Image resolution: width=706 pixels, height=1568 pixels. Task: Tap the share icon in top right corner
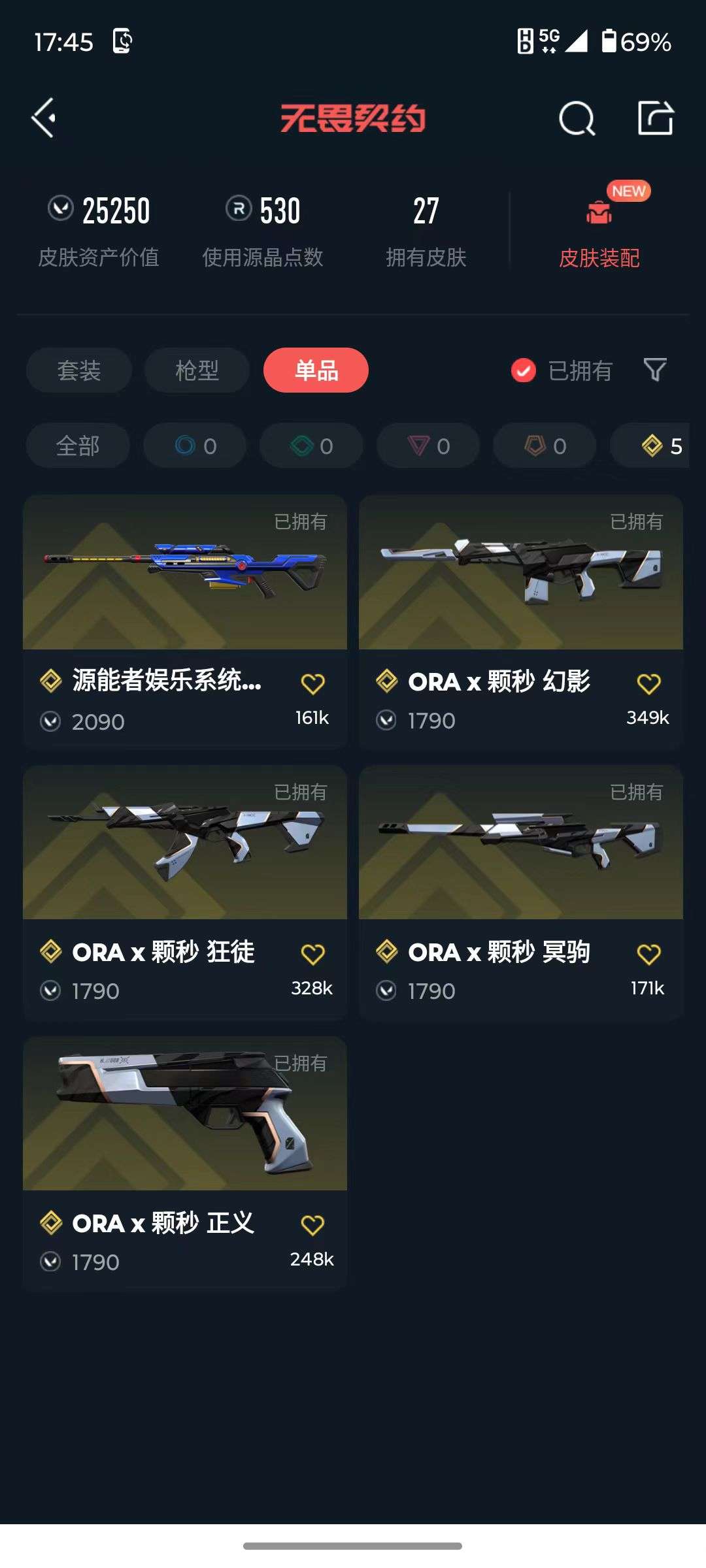657,118
